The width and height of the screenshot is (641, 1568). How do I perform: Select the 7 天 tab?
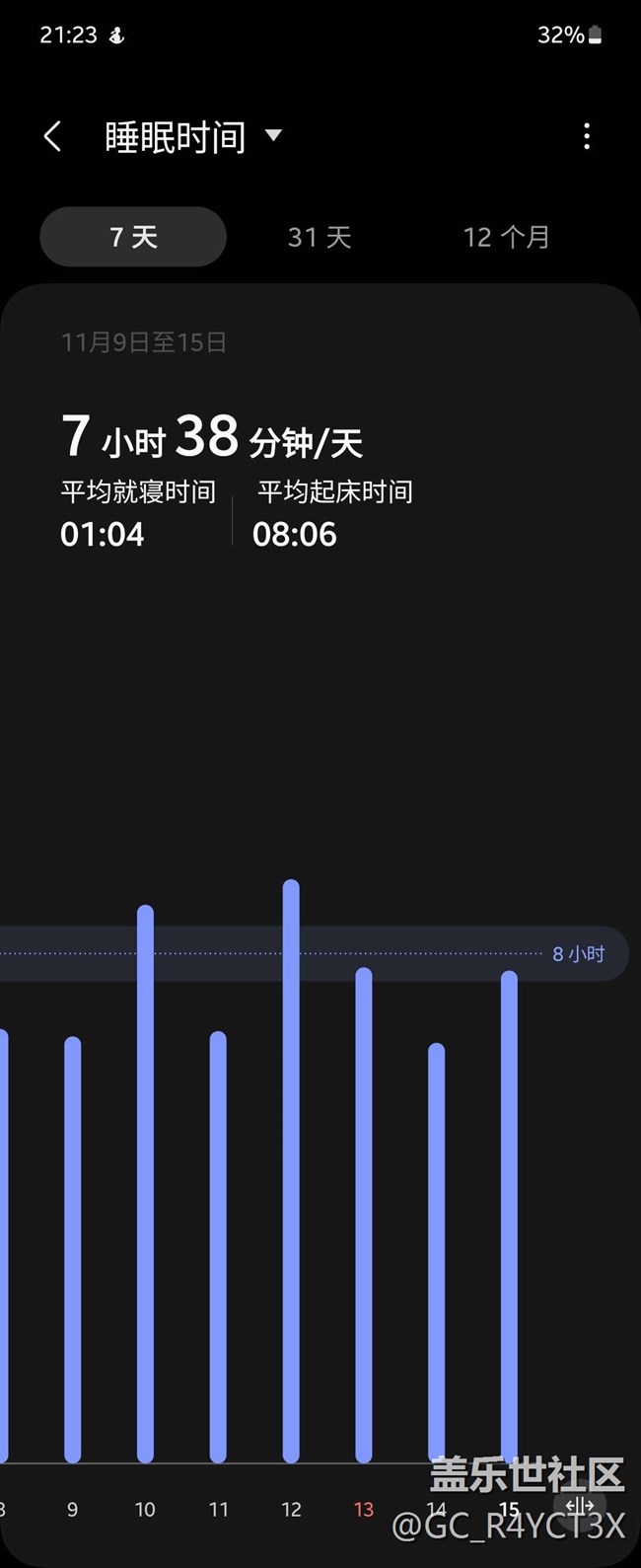[133, 237]
